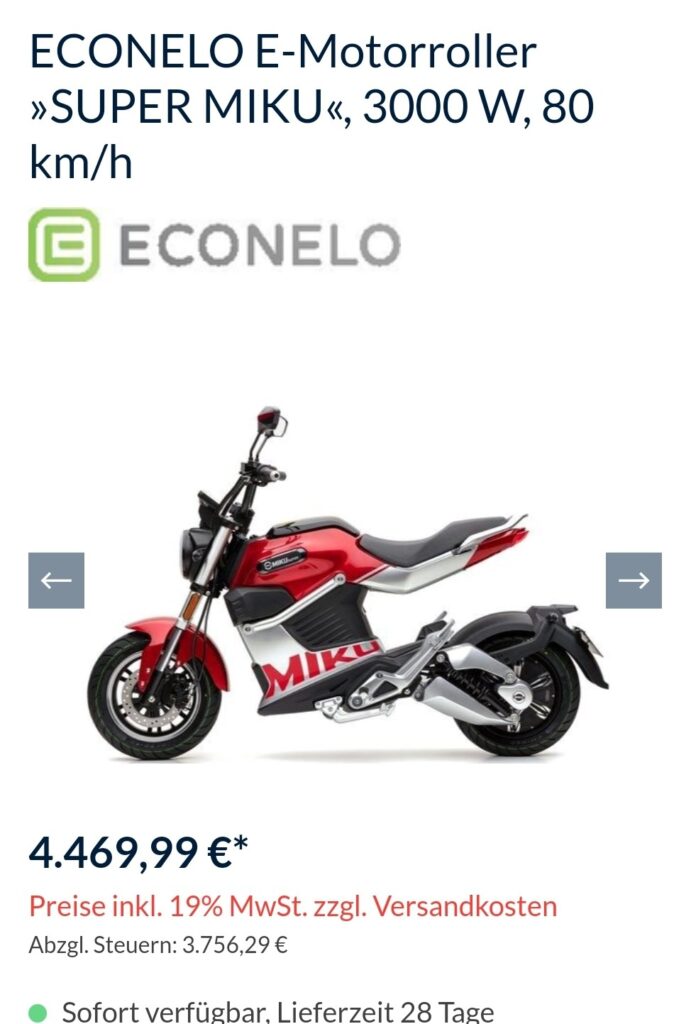Viewport: 691px width, 1024px height.
Task: Show the next product image
Action: pos(633,580)
